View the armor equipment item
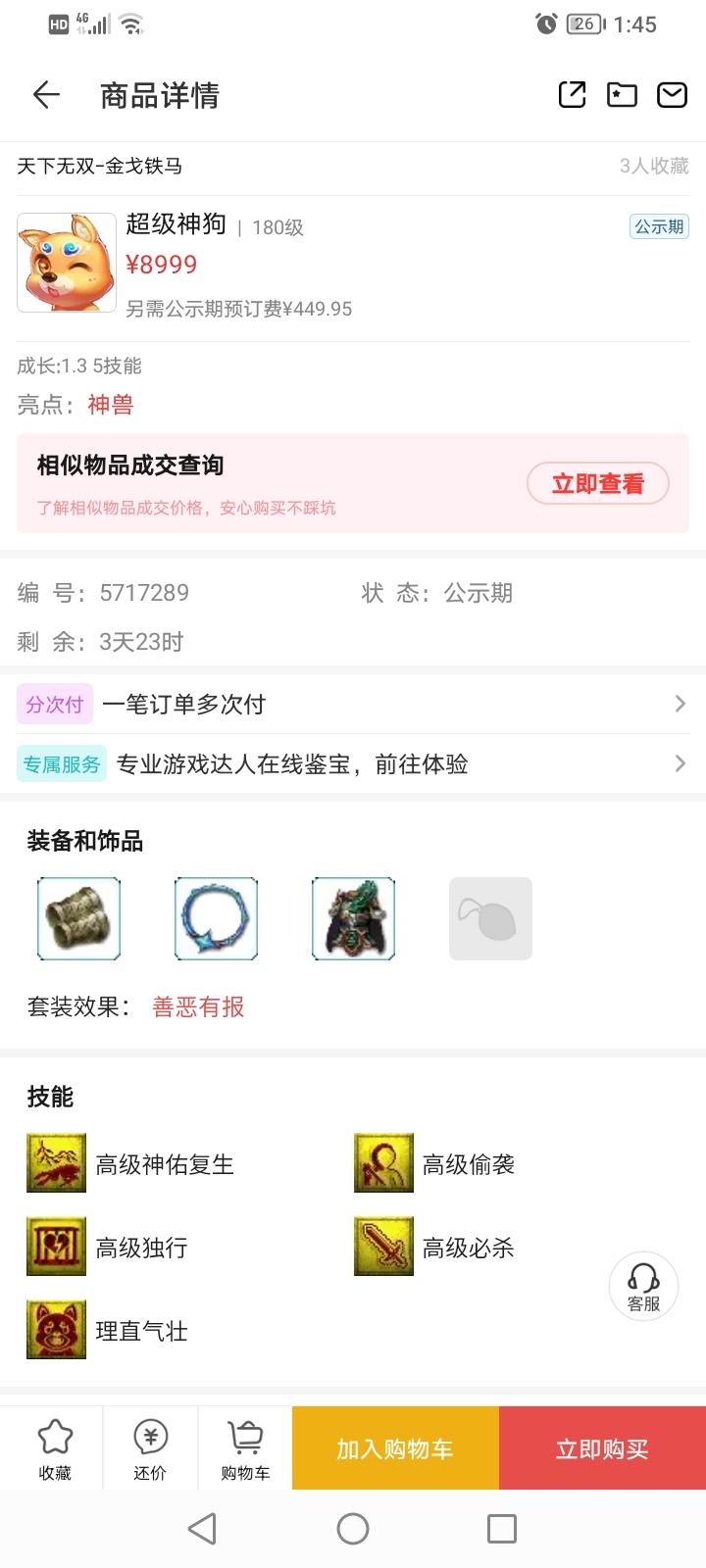 [x=353, y=918]
